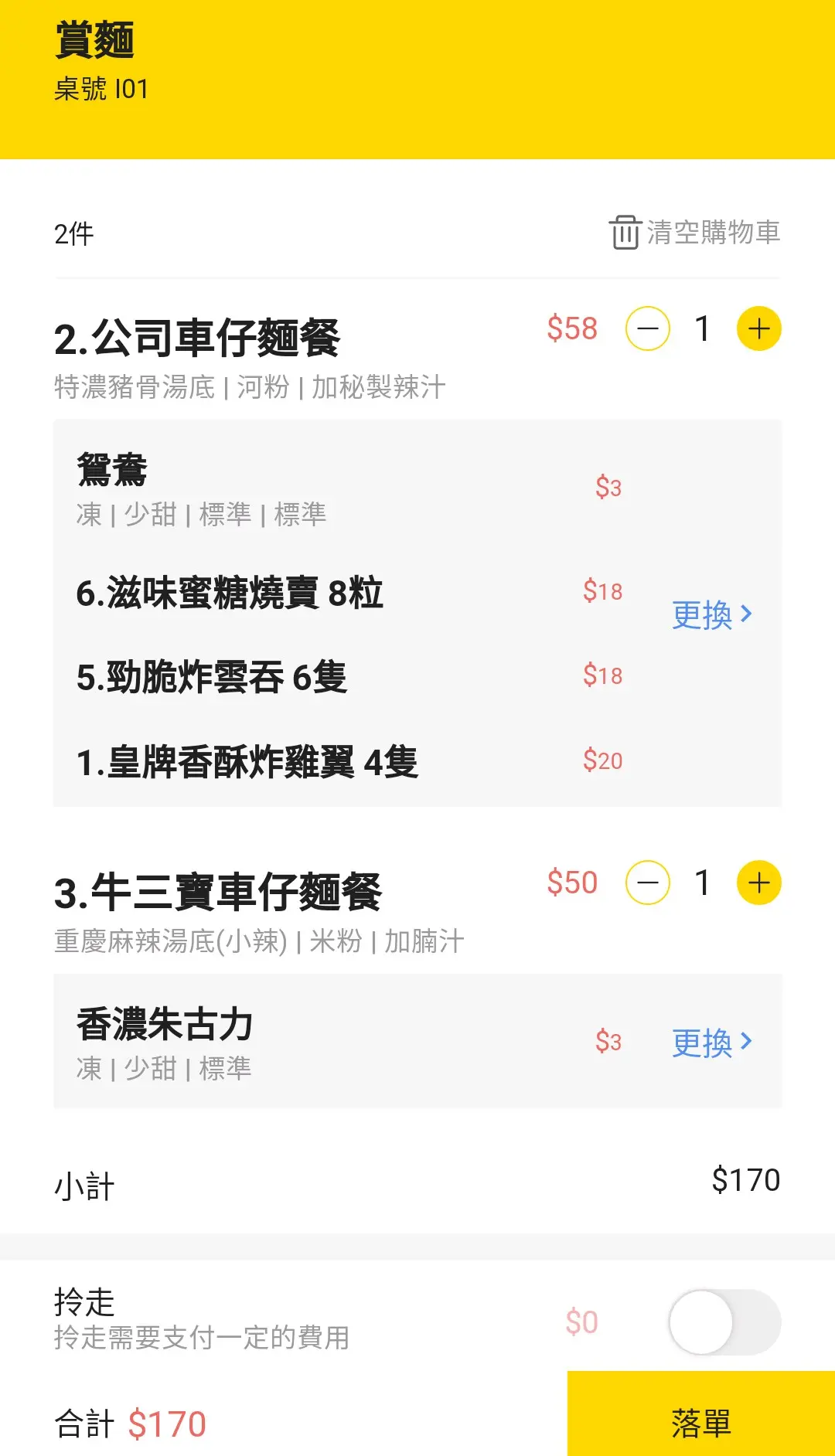835x1456 pixels.
Task: Tap 更換 for 公司車仔麵餐 add-ons
Action: pos(711,614)
